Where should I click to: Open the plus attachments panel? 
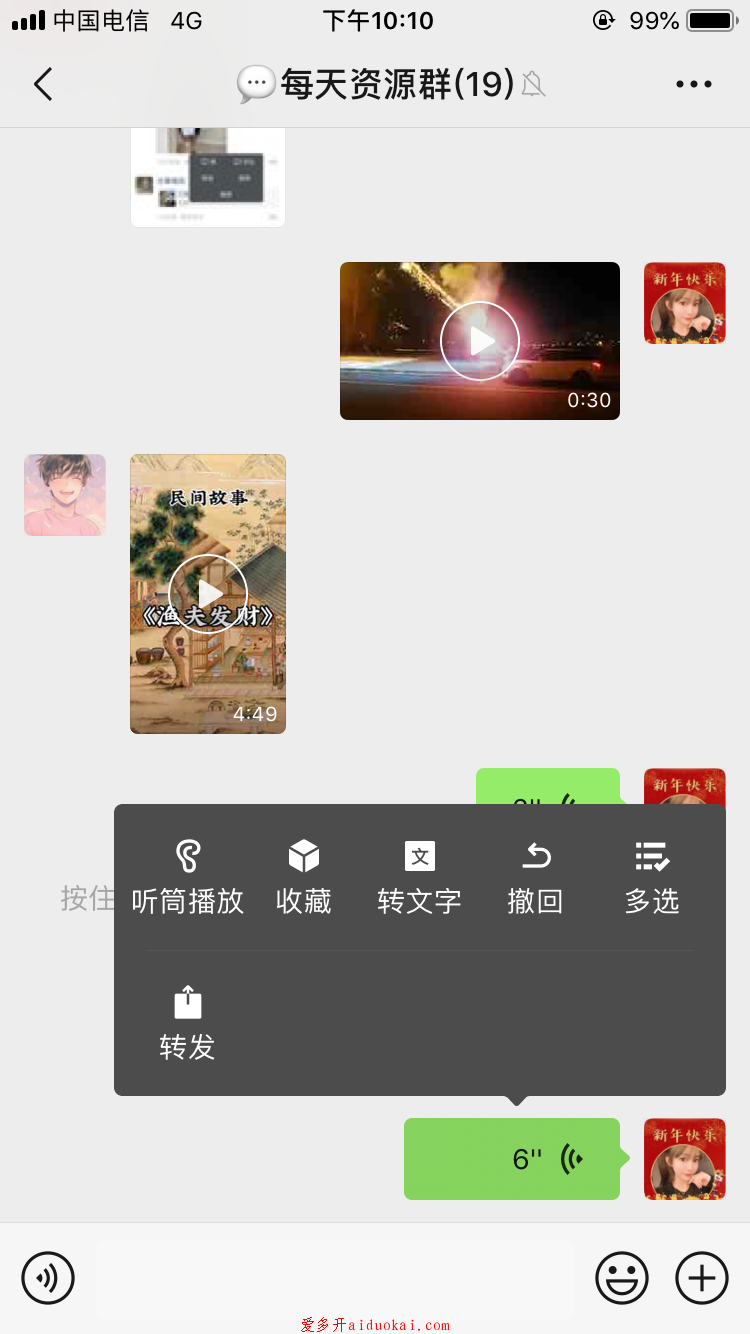(702, 1278)
